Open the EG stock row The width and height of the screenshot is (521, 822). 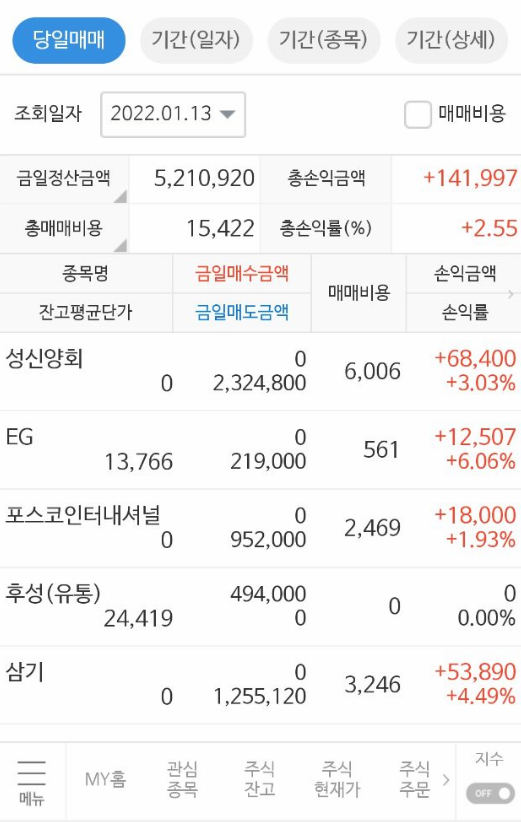click(260, 449)
